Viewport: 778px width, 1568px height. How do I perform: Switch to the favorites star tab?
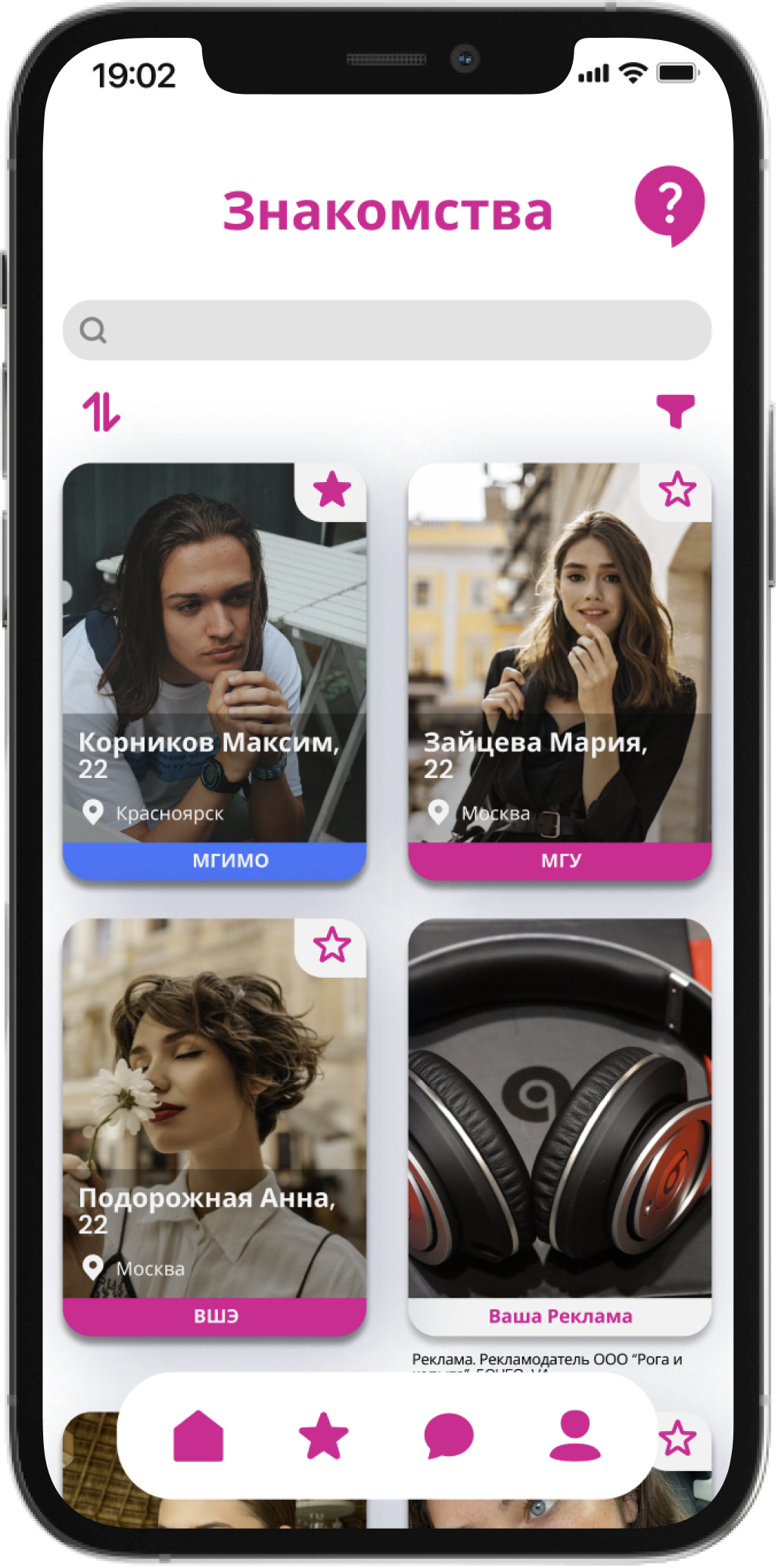[323, 1436]
